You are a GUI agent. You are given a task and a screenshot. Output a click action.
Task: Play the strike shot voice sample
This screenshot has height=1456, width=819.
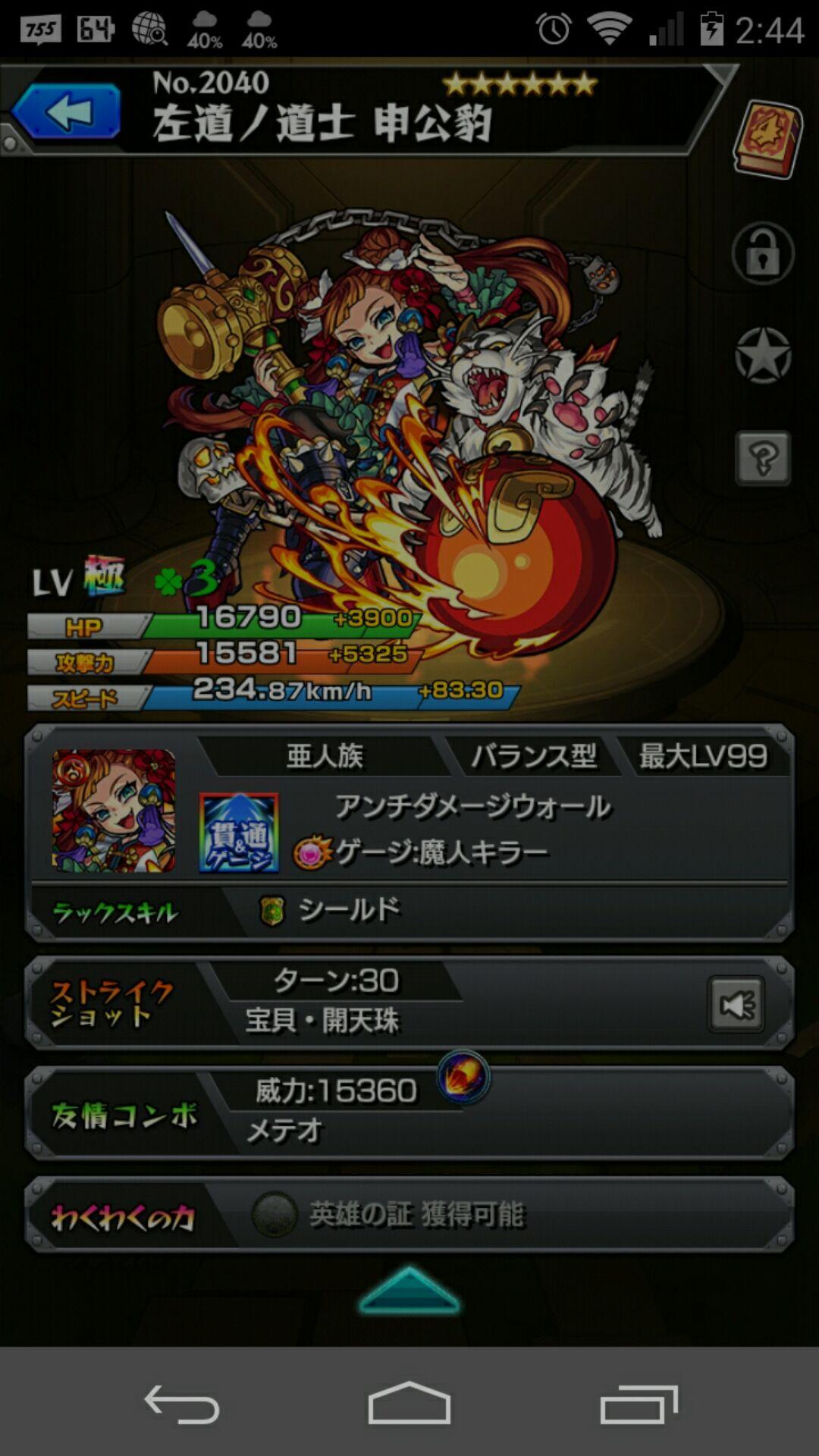[736, 1005]
